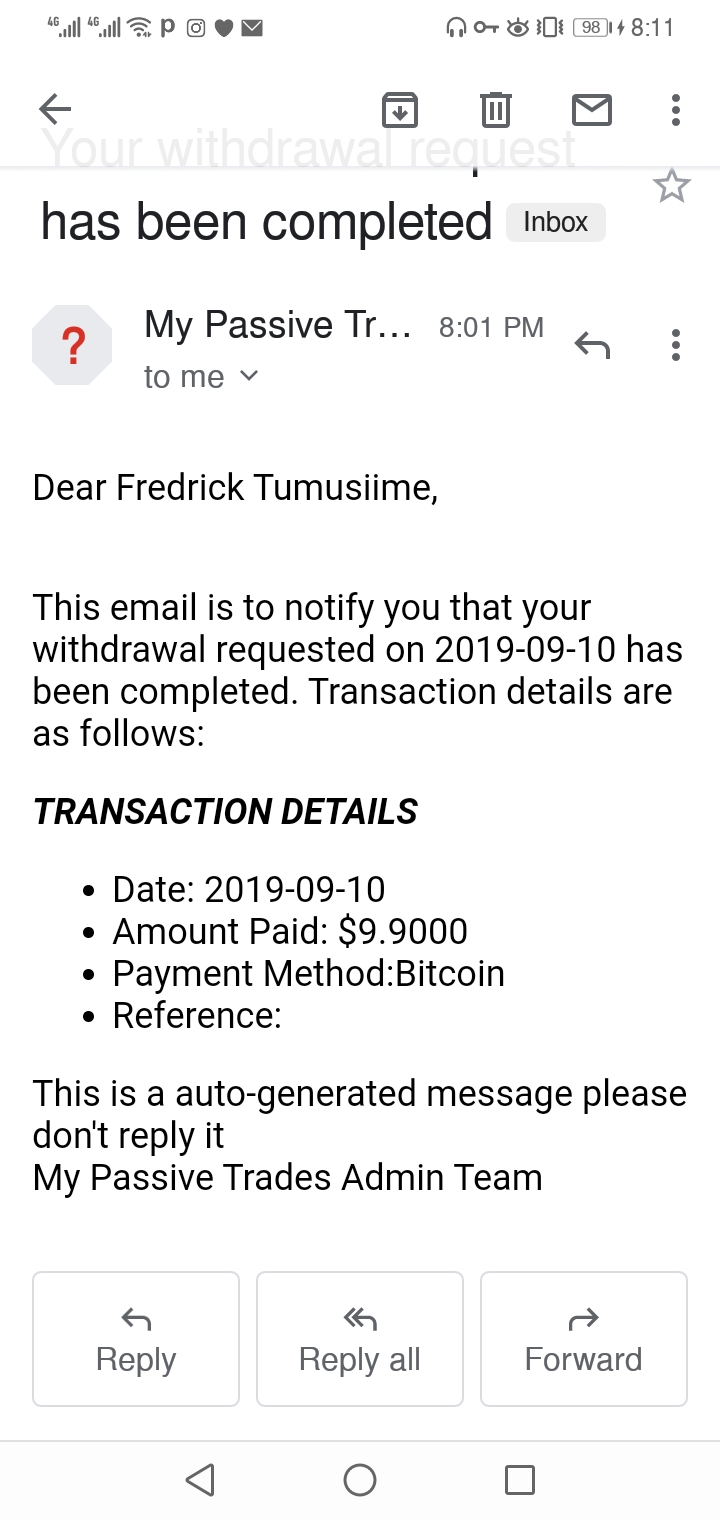
Task: Go back to the inbox list
Action: coord(55,109)
